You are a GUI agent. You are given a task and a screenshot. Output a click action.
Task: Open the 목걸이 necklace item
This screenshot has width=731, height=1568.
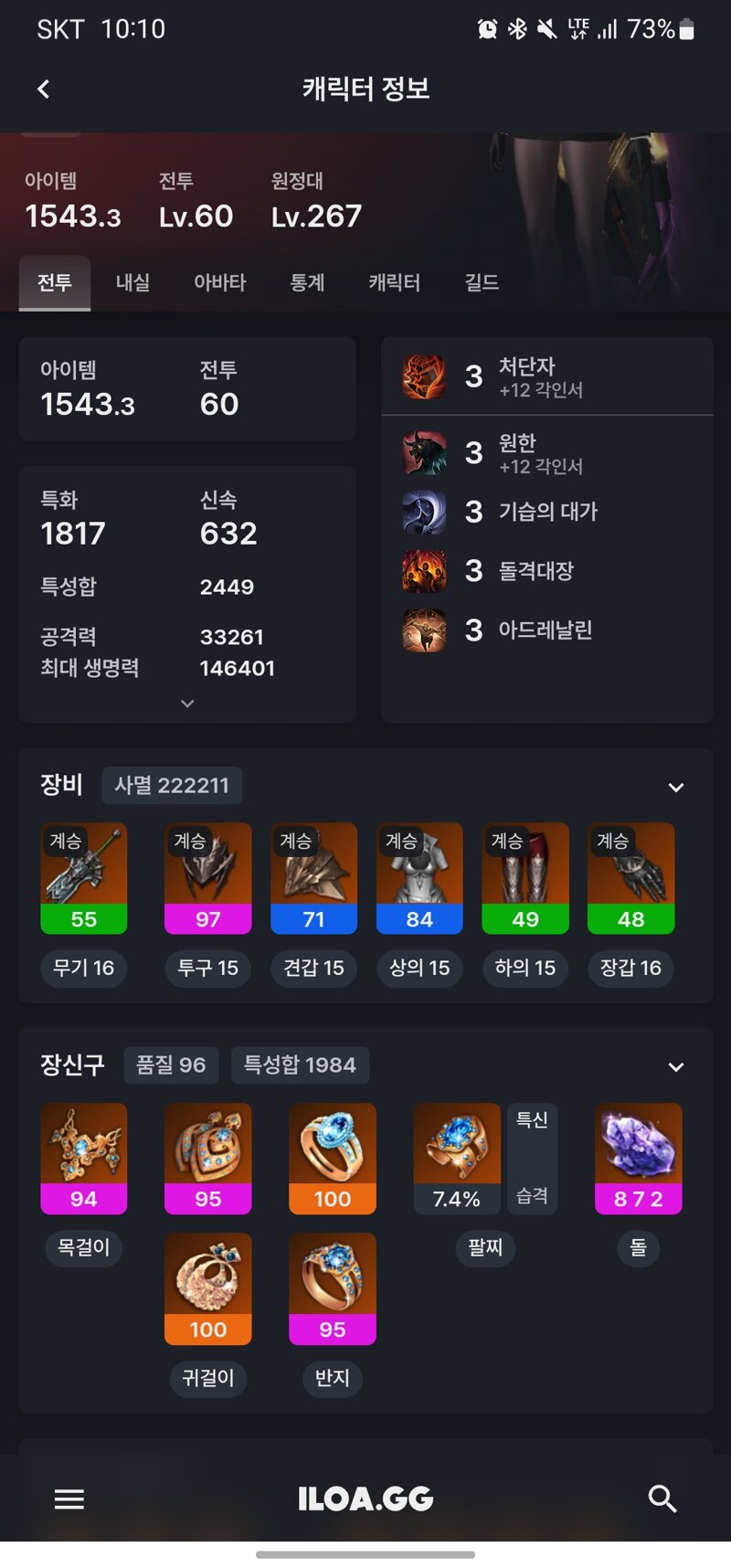(x=84, y=1158)
